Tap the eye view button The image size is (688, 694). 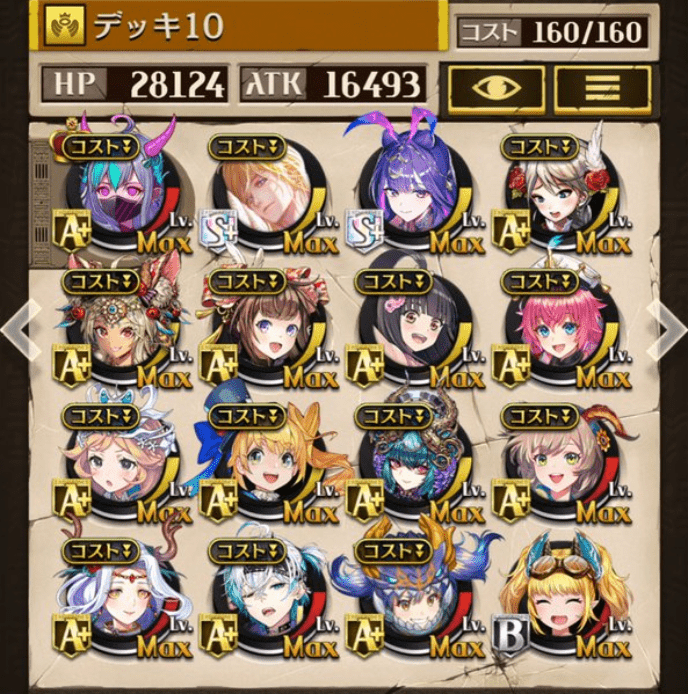click(x=496, y=88)
